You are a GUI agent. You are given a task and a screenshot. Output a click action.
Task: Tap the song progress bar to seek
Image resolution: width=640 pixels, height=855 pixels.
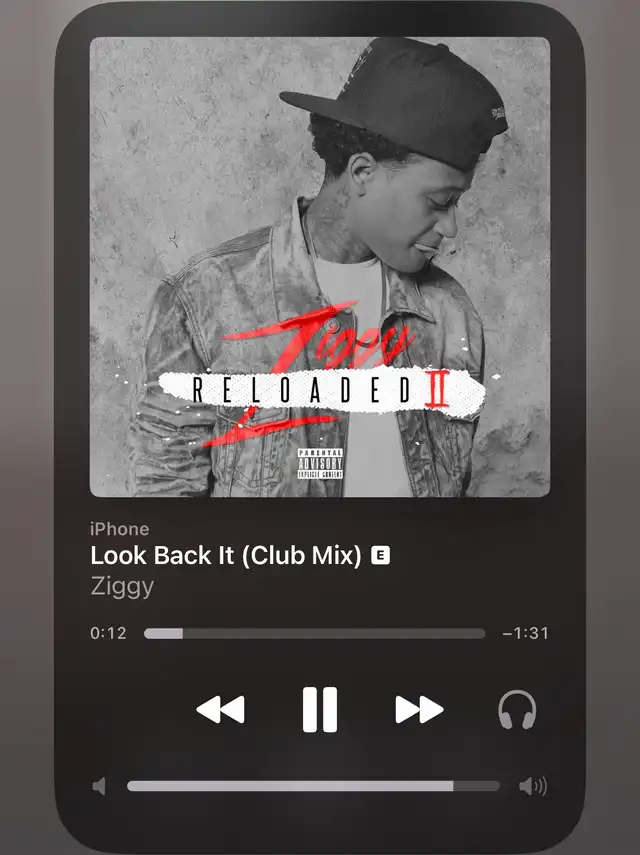[x=314, y=633]
